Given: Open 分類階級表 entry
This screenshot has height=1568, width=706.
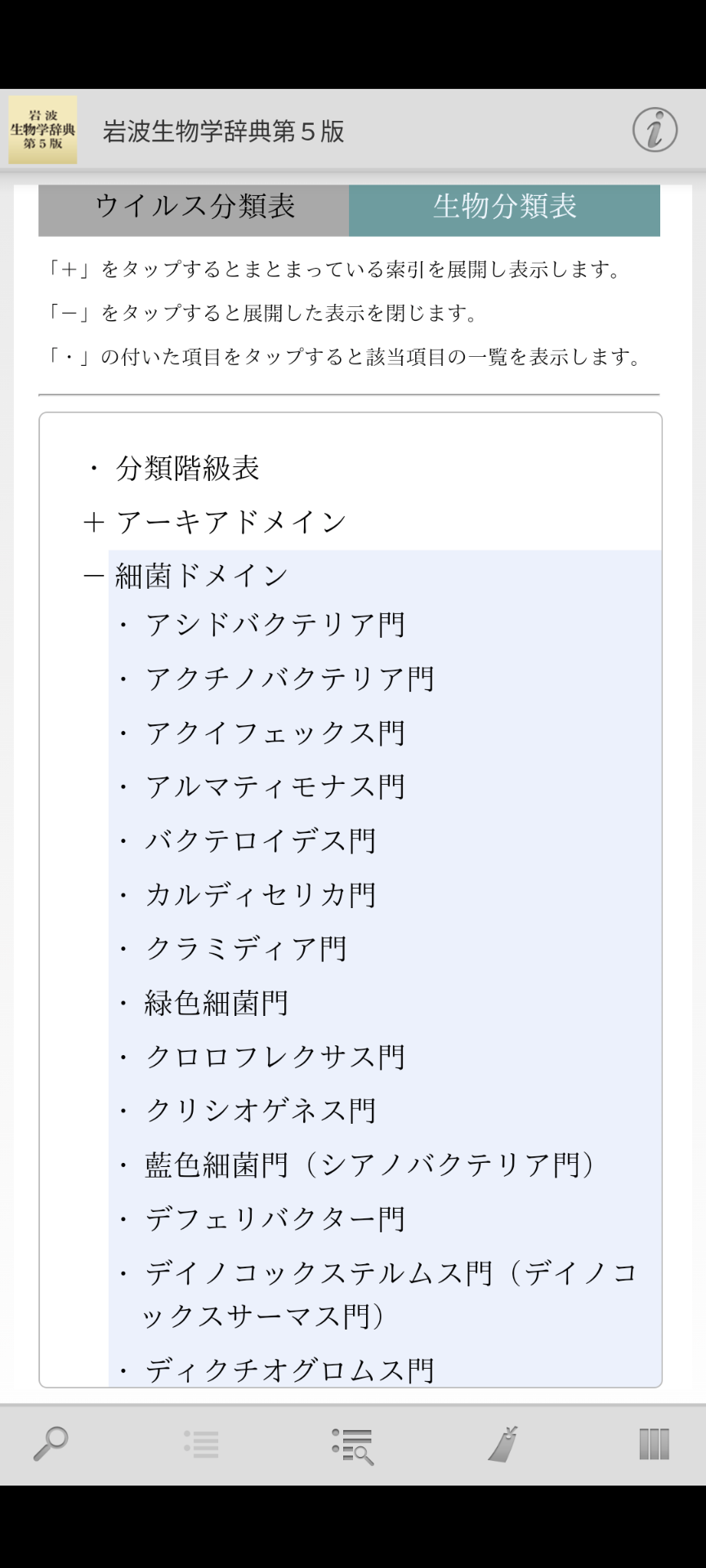Looking at the screenshot, I should (x=187, y=468).
